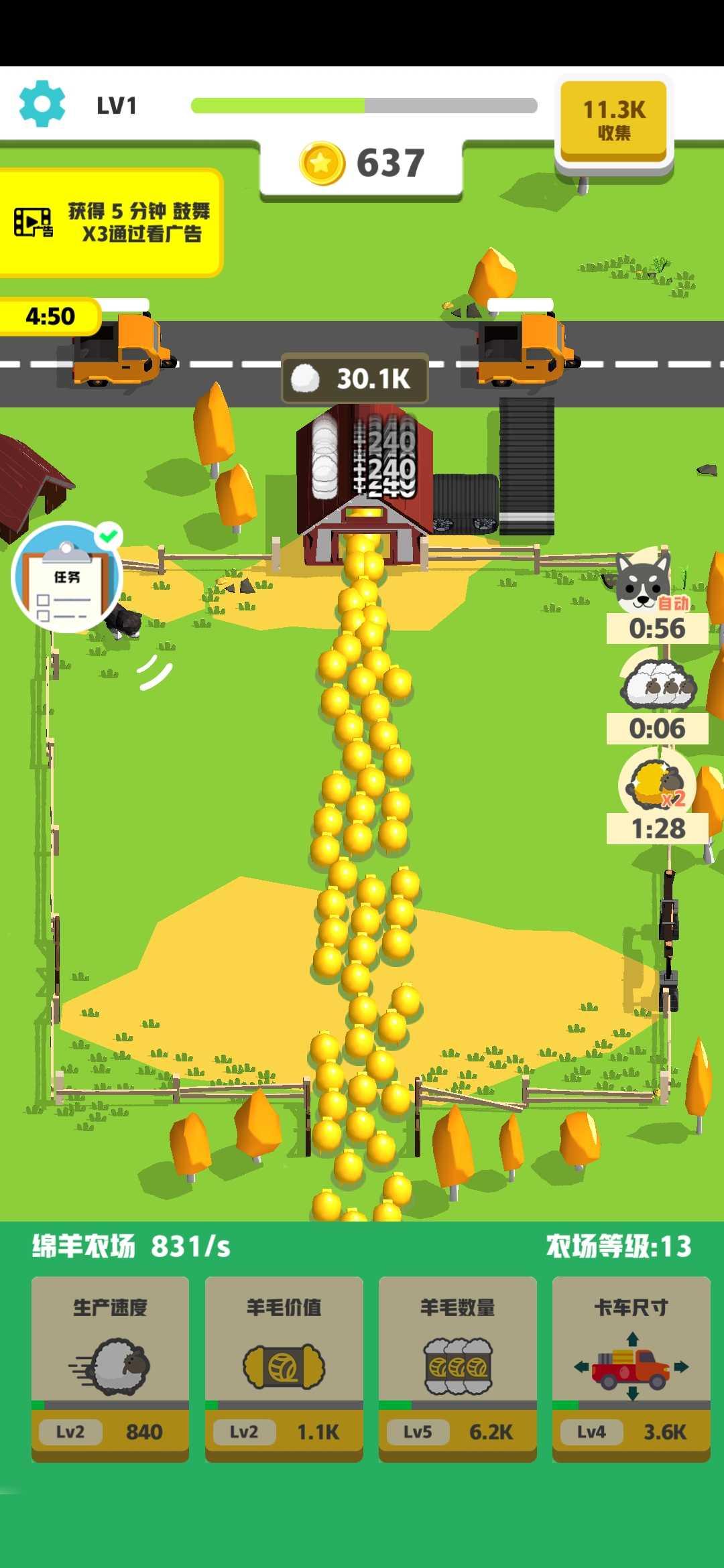The height and width of the screenshot is (1568, 724).
Task: Open the settings gear
Action: 42,104
